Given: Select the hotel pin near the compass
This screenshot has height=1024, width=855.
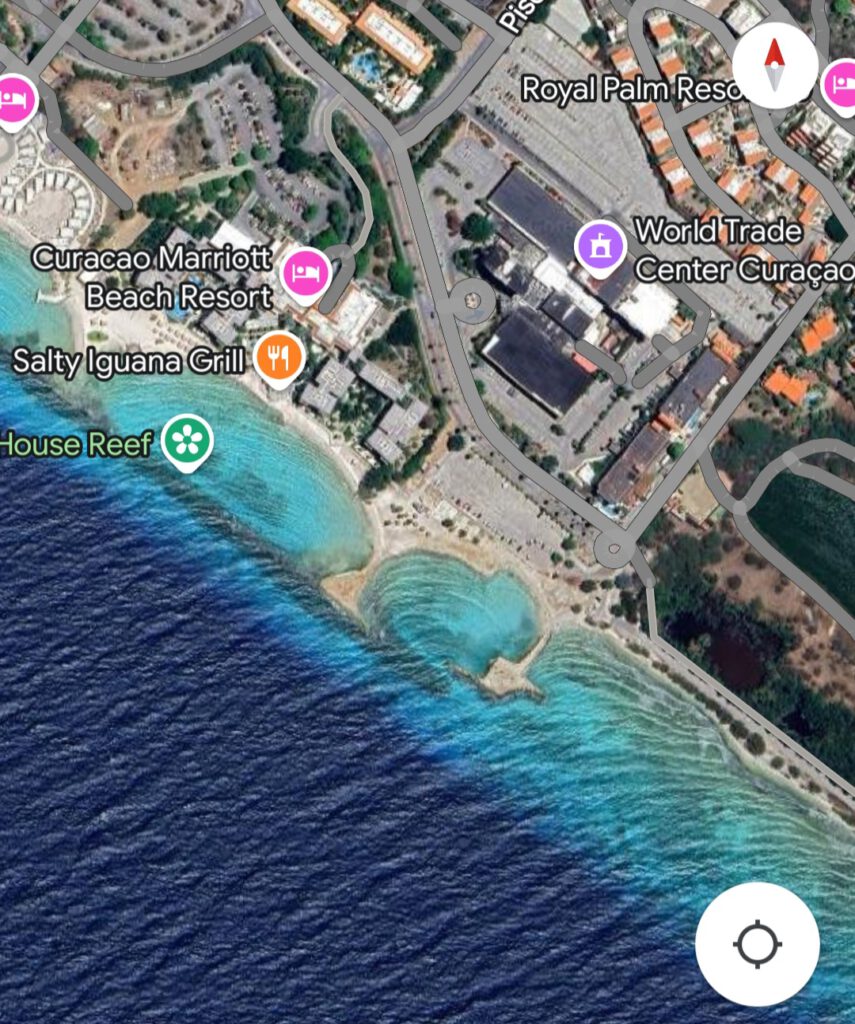Looking at the screenshot, I should coord(841,84).
